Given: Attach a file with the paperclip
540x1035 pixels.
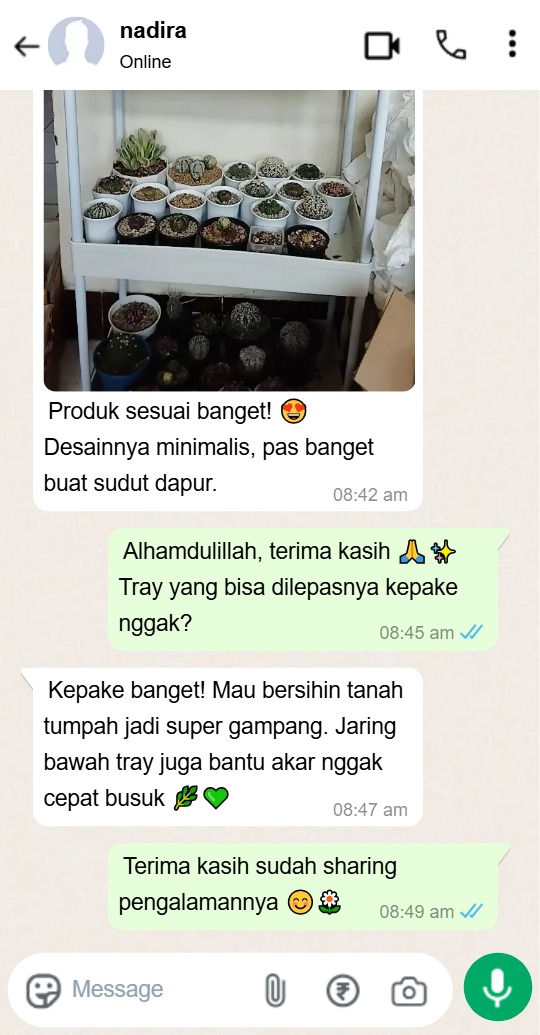Looking at the screenshot, I should (275, 990).
